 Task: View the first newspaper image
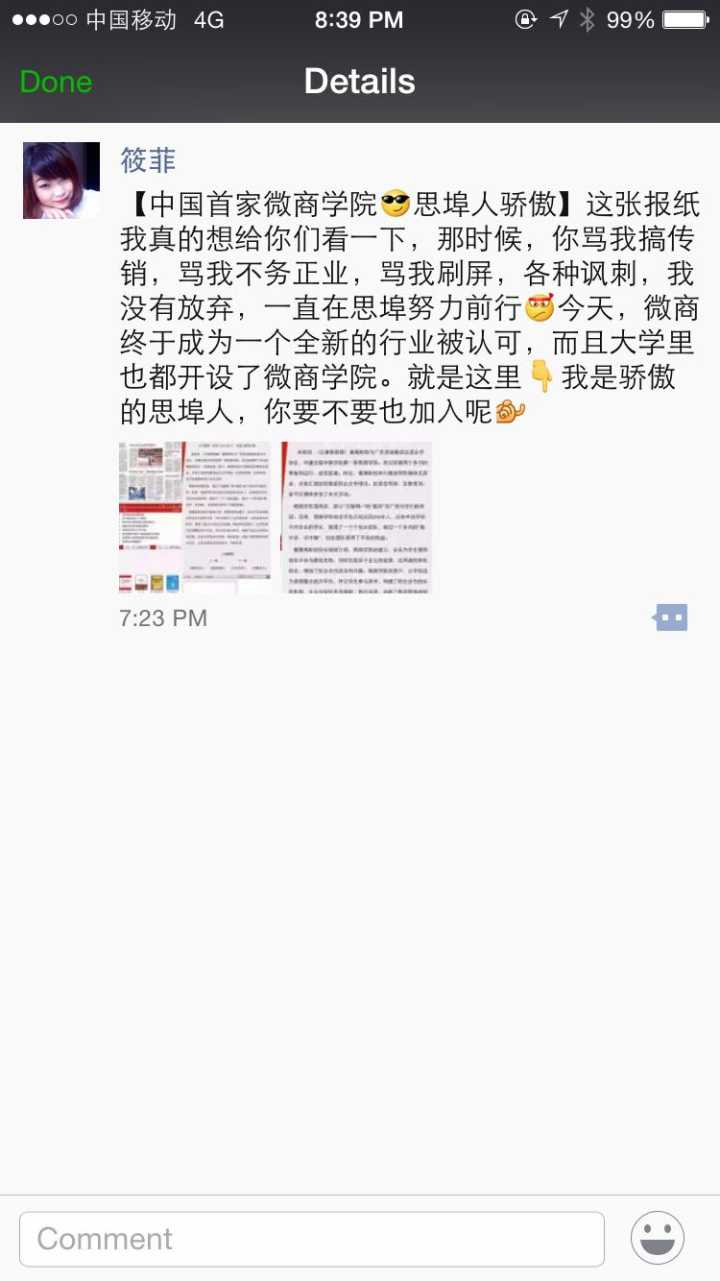pyautogui.click(x=194, y=518)
